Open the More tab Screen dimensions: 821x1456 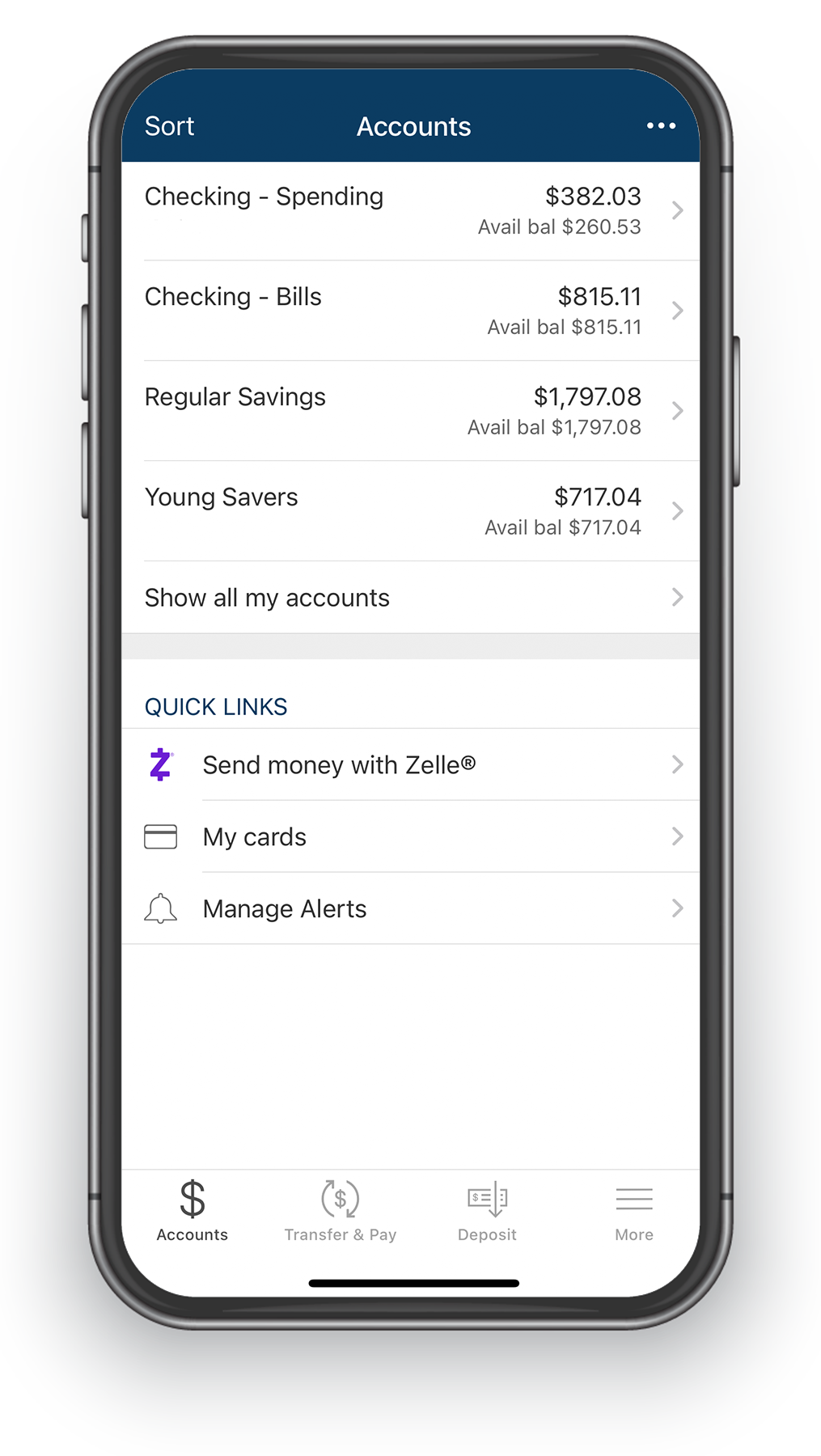(634, 1211)
